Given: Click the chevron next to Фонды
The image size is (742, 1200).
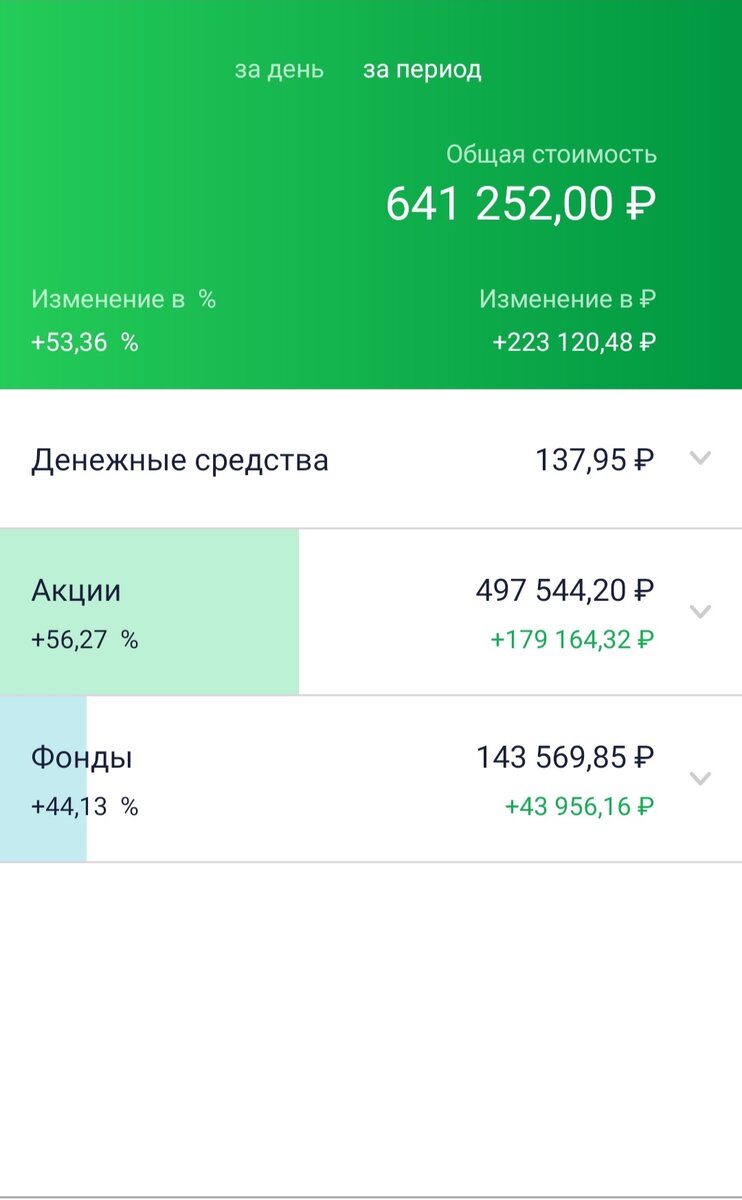Looking at the screenshot, I should click(x=700, y=778).
